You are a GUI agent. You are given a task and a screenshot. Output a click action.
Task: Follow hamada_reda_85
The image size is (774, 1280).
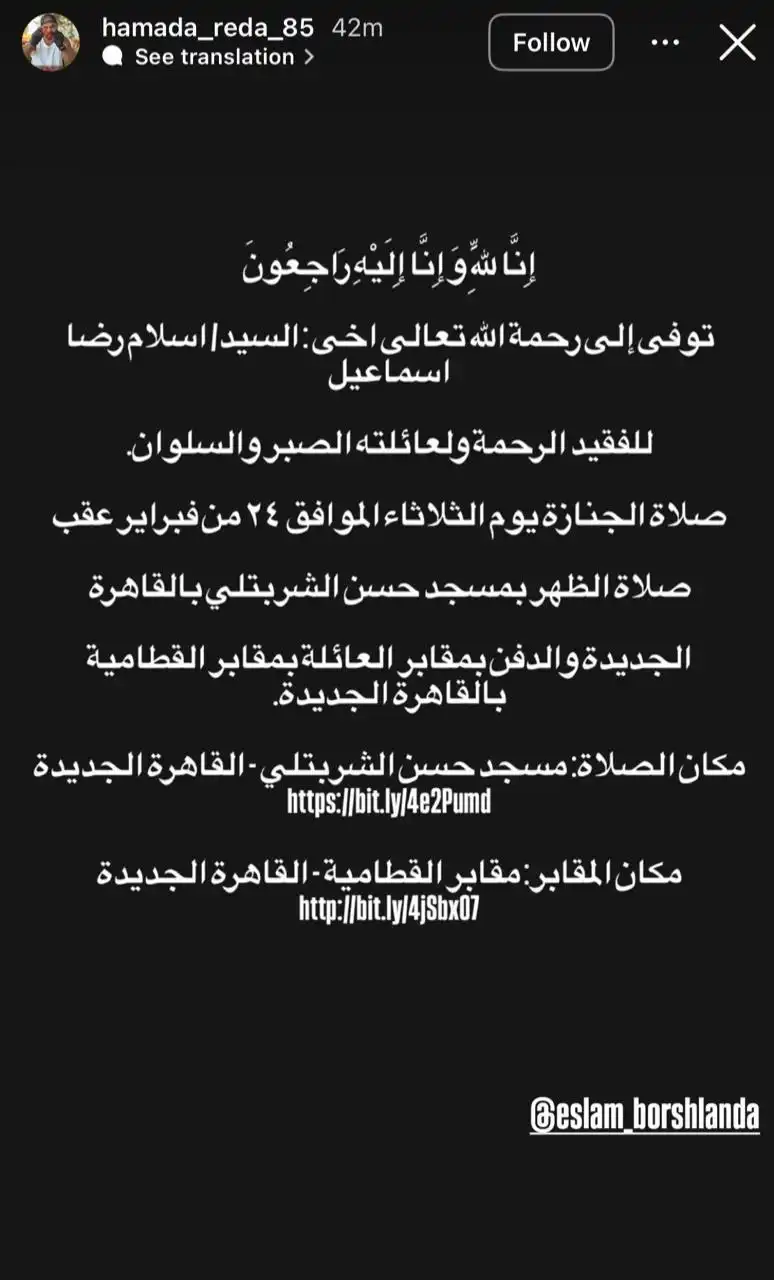[x=551, y=42]
